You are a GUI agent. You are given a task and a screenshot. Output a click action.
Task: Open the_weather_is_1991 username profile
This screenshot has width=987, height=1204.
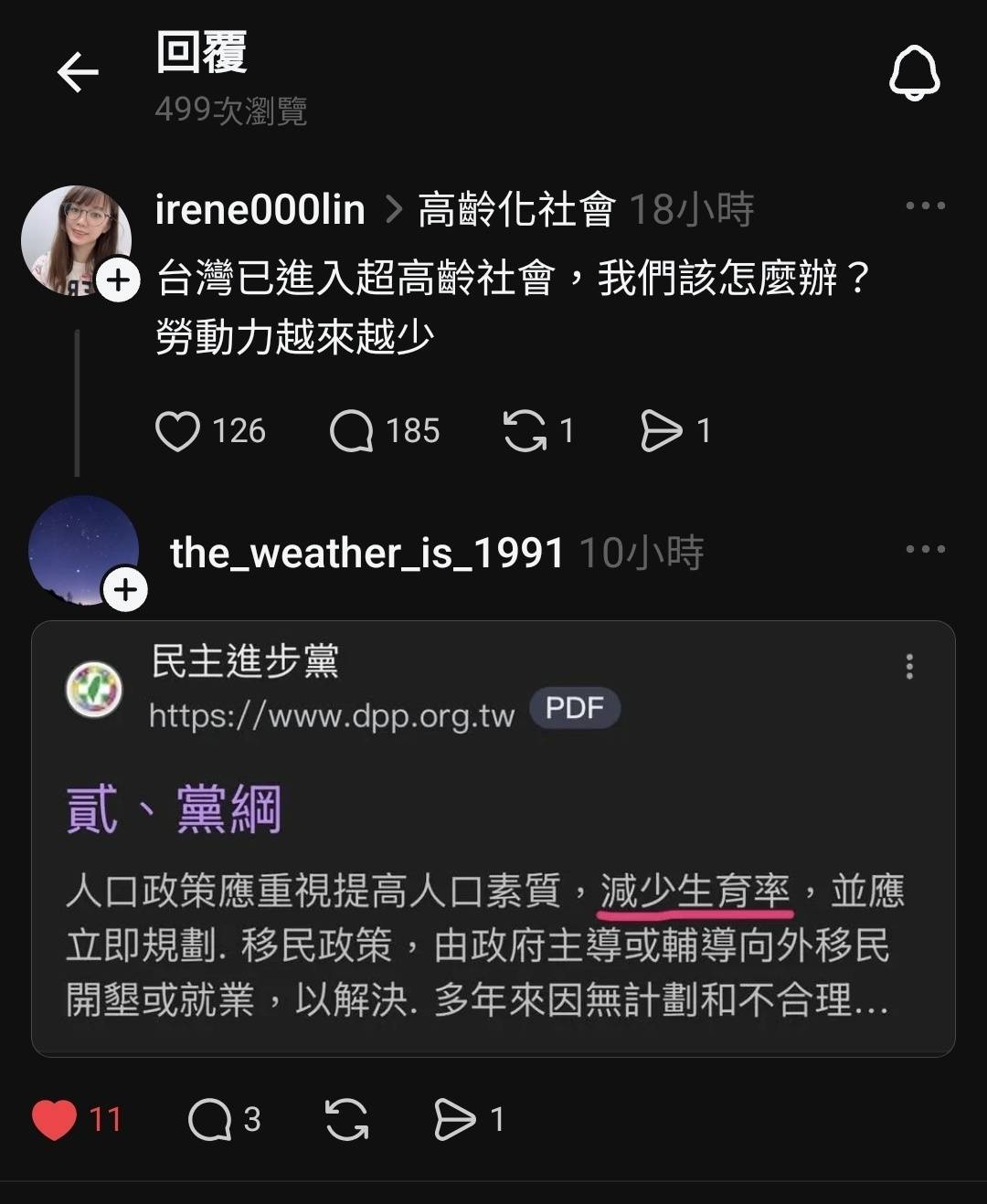tap(366, 554)
